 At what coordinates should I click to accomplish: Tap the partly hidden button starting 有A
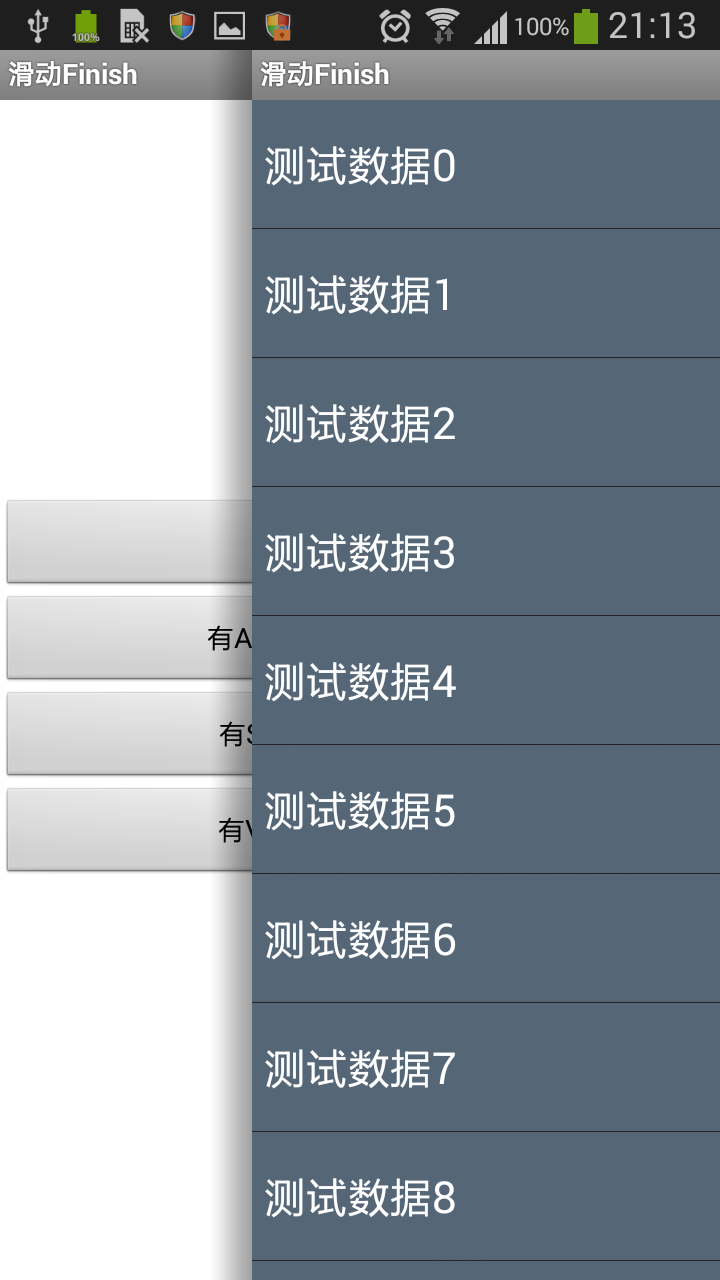click(x=130, y=638)
